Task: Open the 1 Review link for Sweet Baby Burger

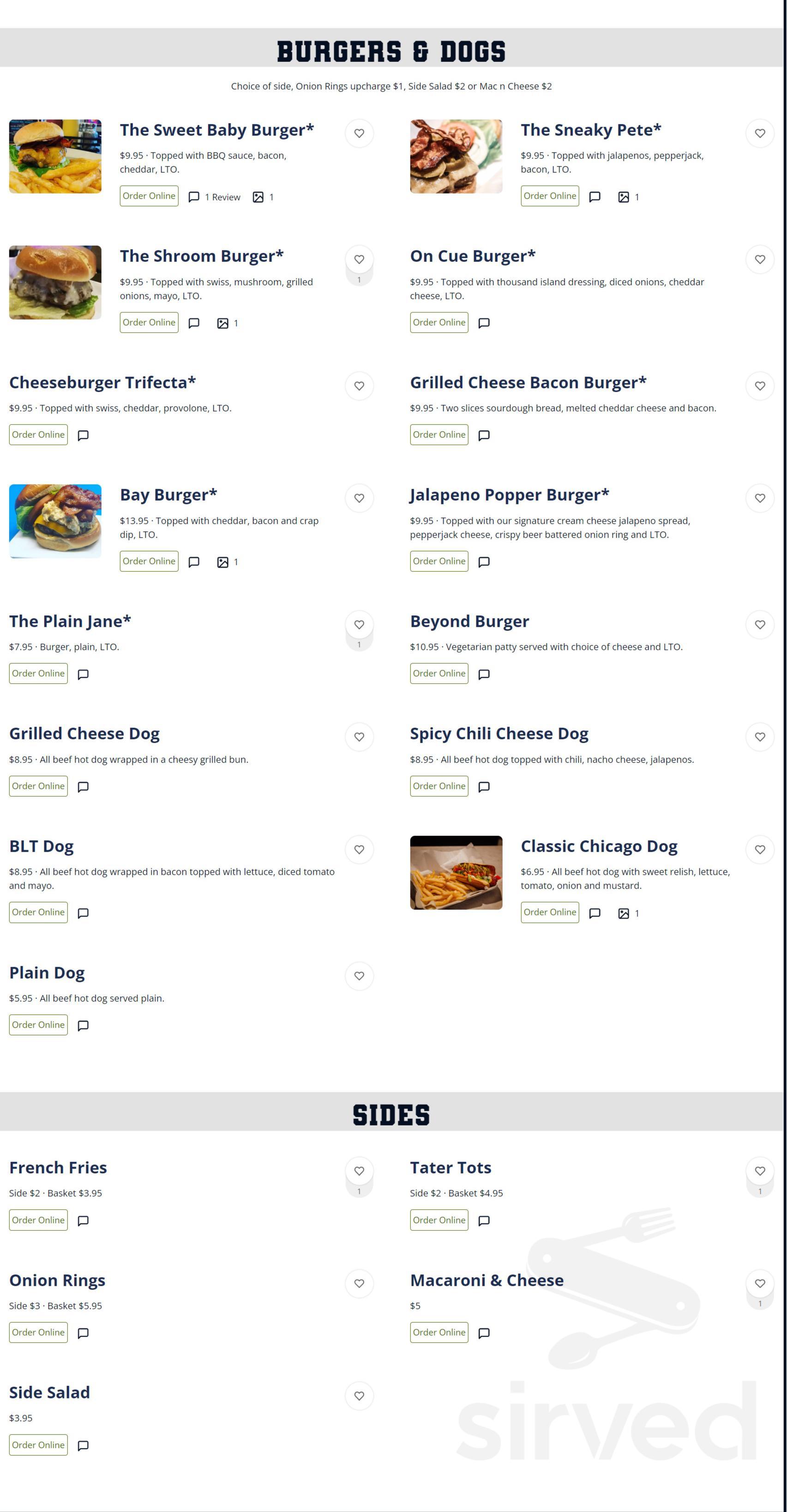Action: tap(222, 197)
